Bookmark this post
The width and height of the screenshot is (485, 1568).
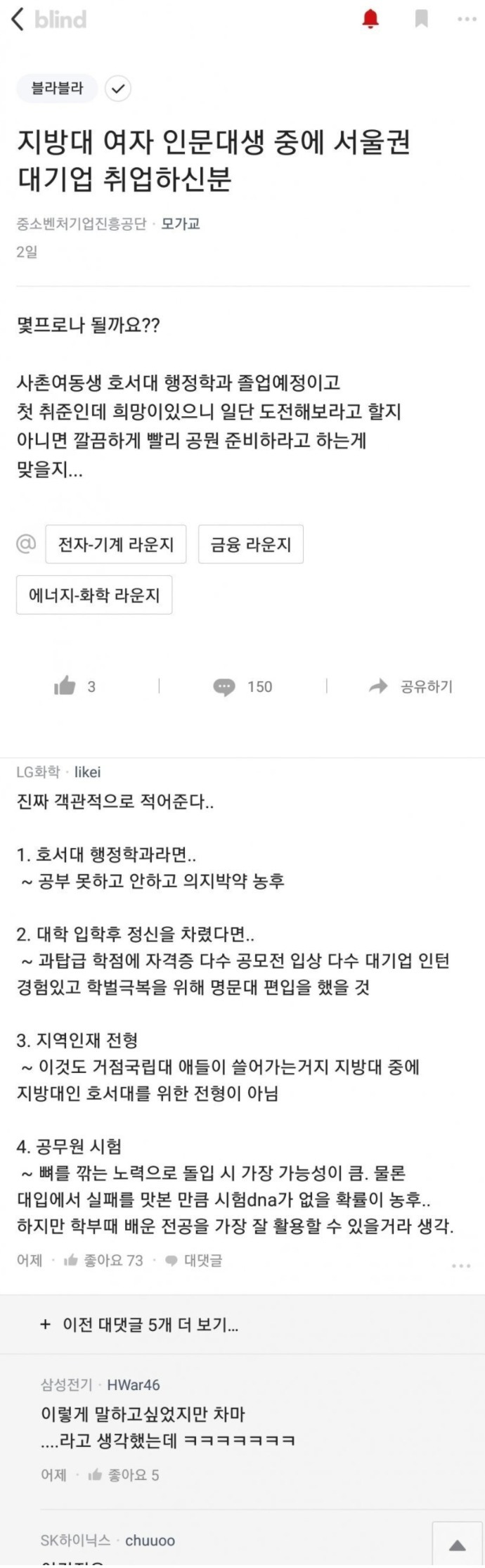421,19
